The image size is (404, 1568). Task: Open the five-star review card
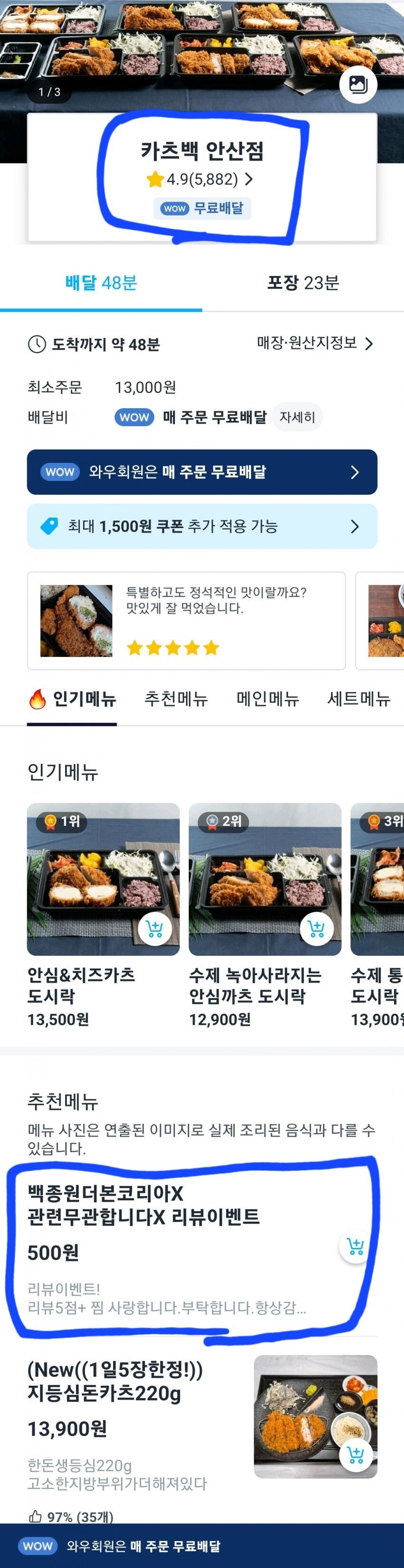click(x=186, y=620)
